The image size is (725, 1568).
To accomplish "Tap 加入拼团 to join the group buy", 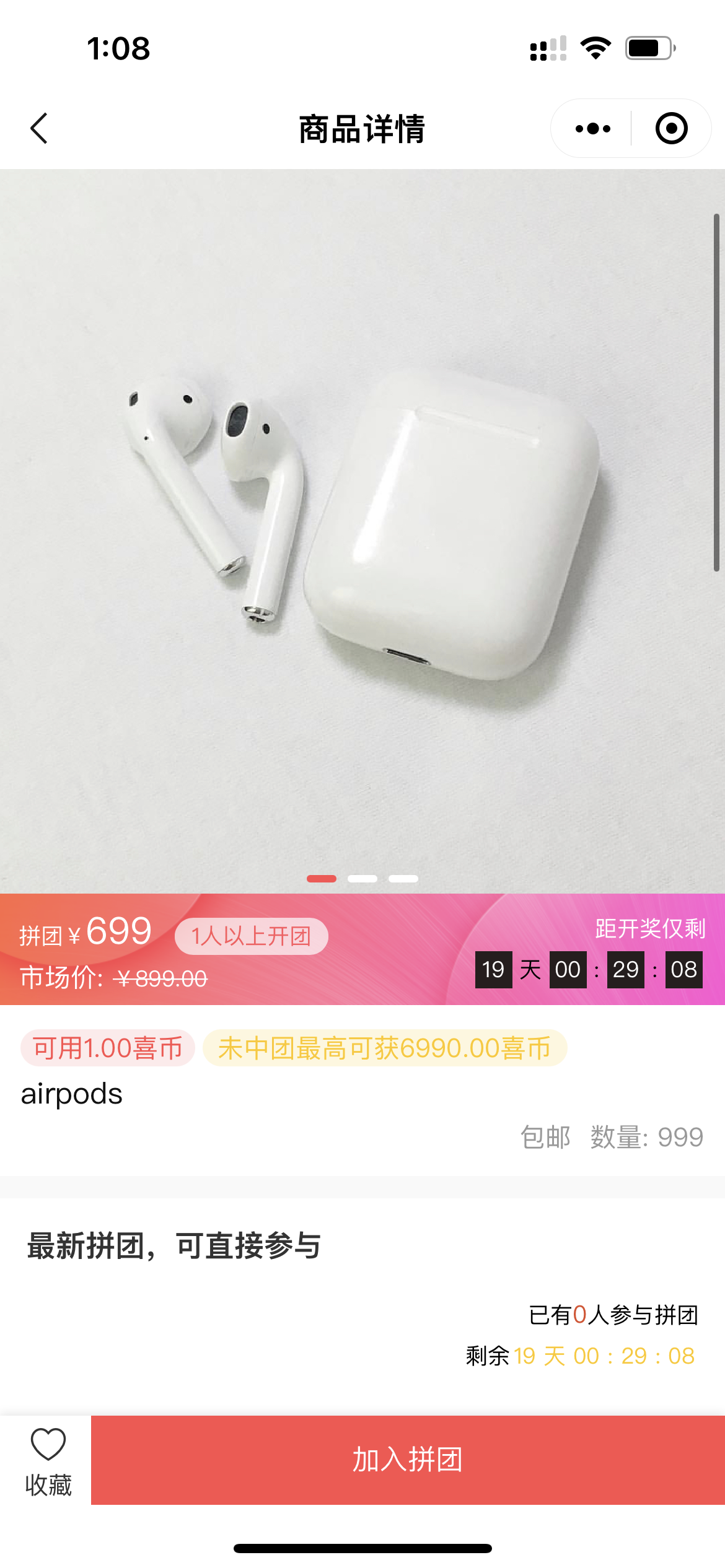I will [x=407, y=1460].
